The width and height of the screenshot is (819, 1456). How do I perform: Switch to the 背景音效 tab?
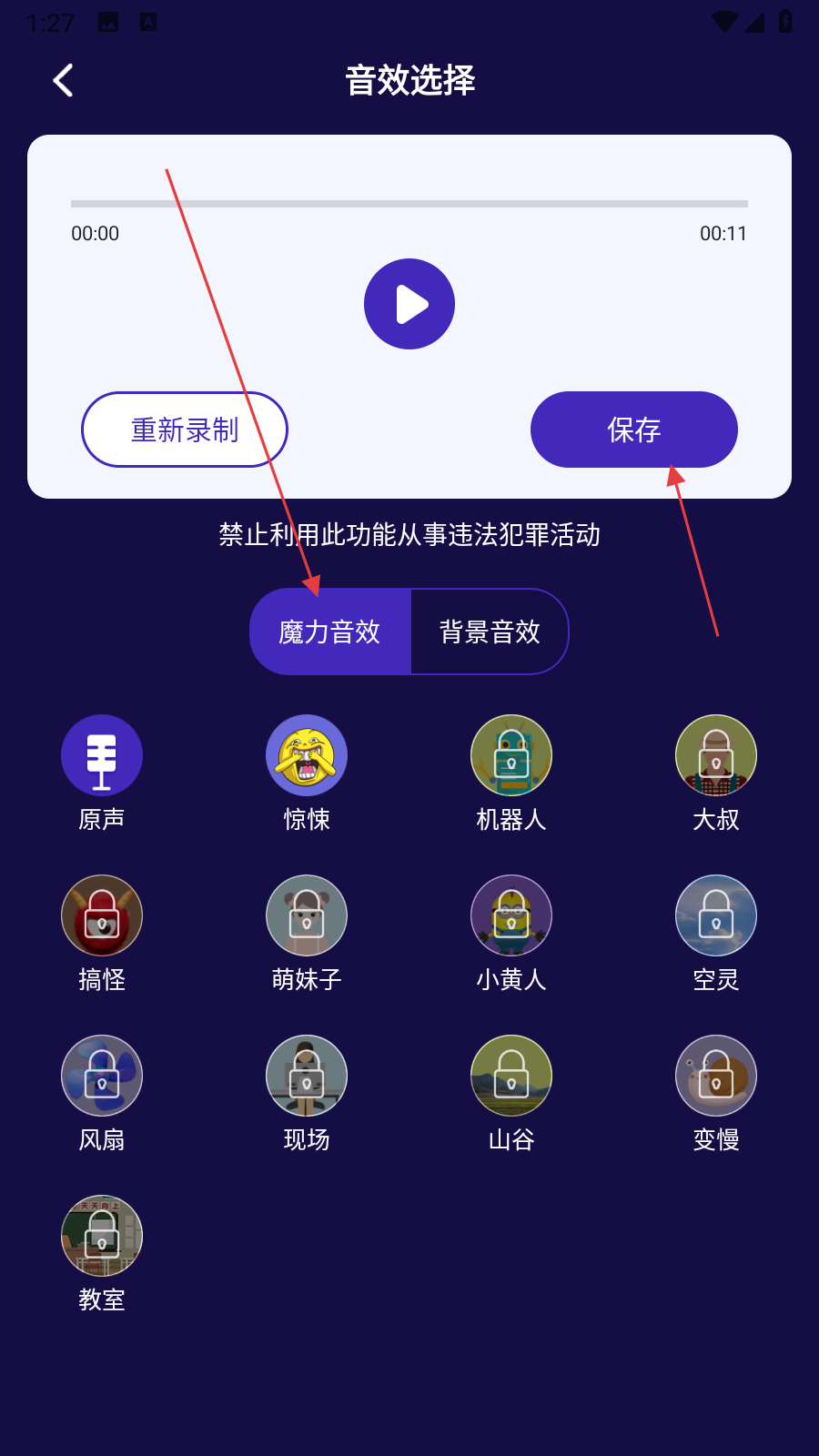point(490,632)
